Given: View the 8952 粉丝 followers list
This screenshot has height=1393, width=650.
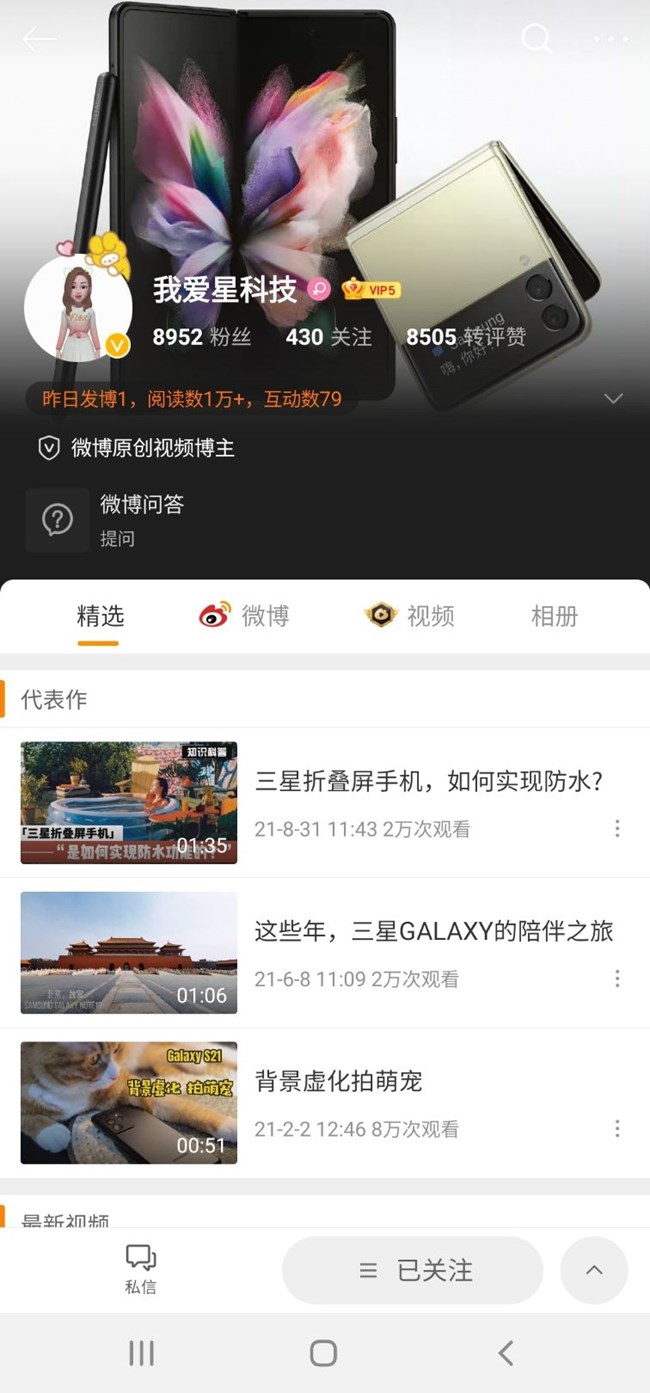Looking at the screenshot, I should tap(201, 337).
